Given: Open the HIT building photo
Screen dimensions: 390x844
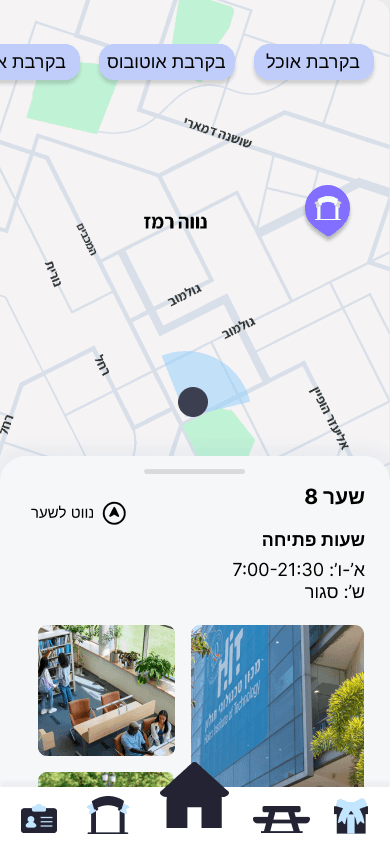Looking at the screenshot, I should (278, 706).
